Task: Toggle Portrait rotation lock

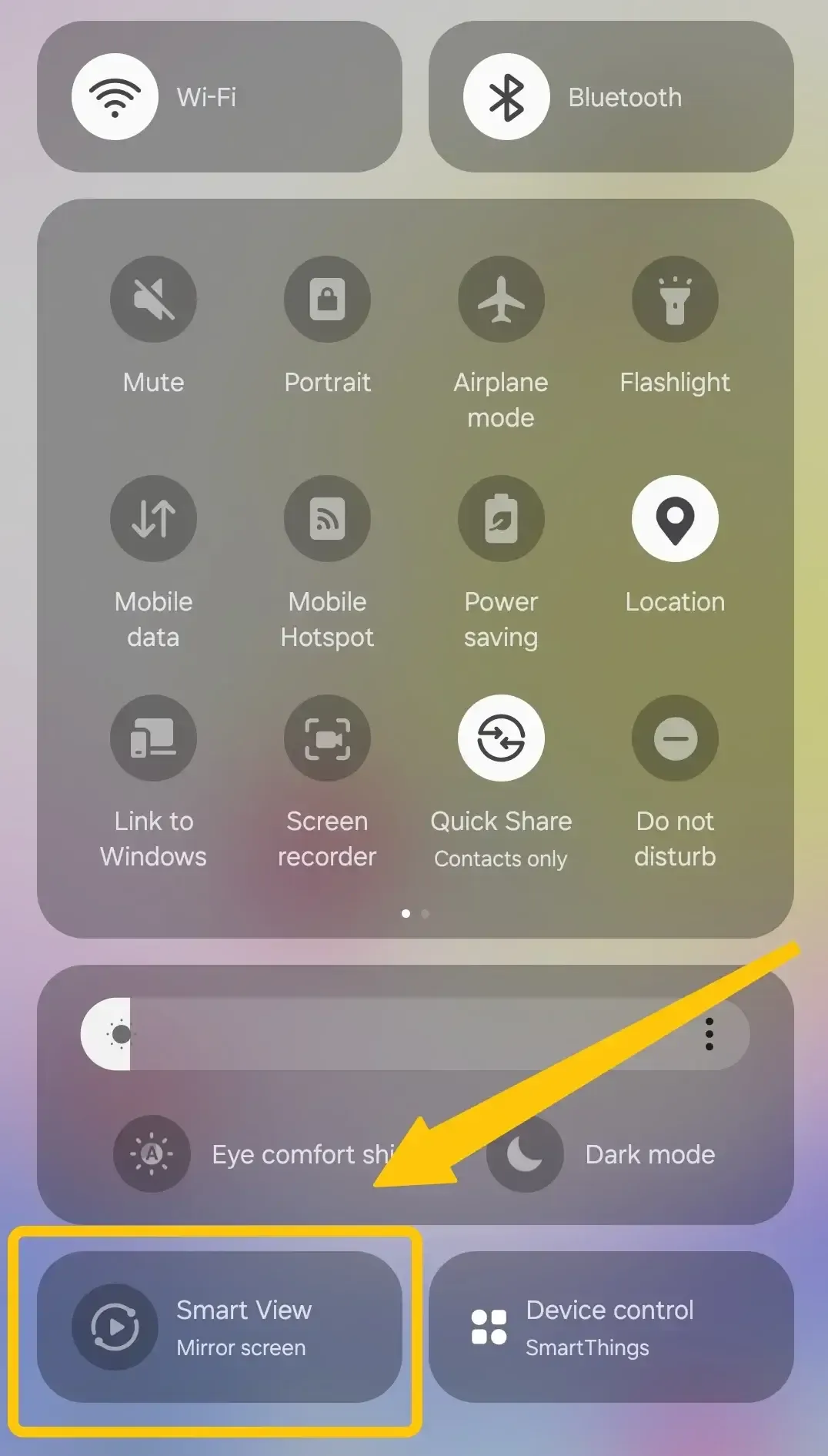Action: click(328, 300)
